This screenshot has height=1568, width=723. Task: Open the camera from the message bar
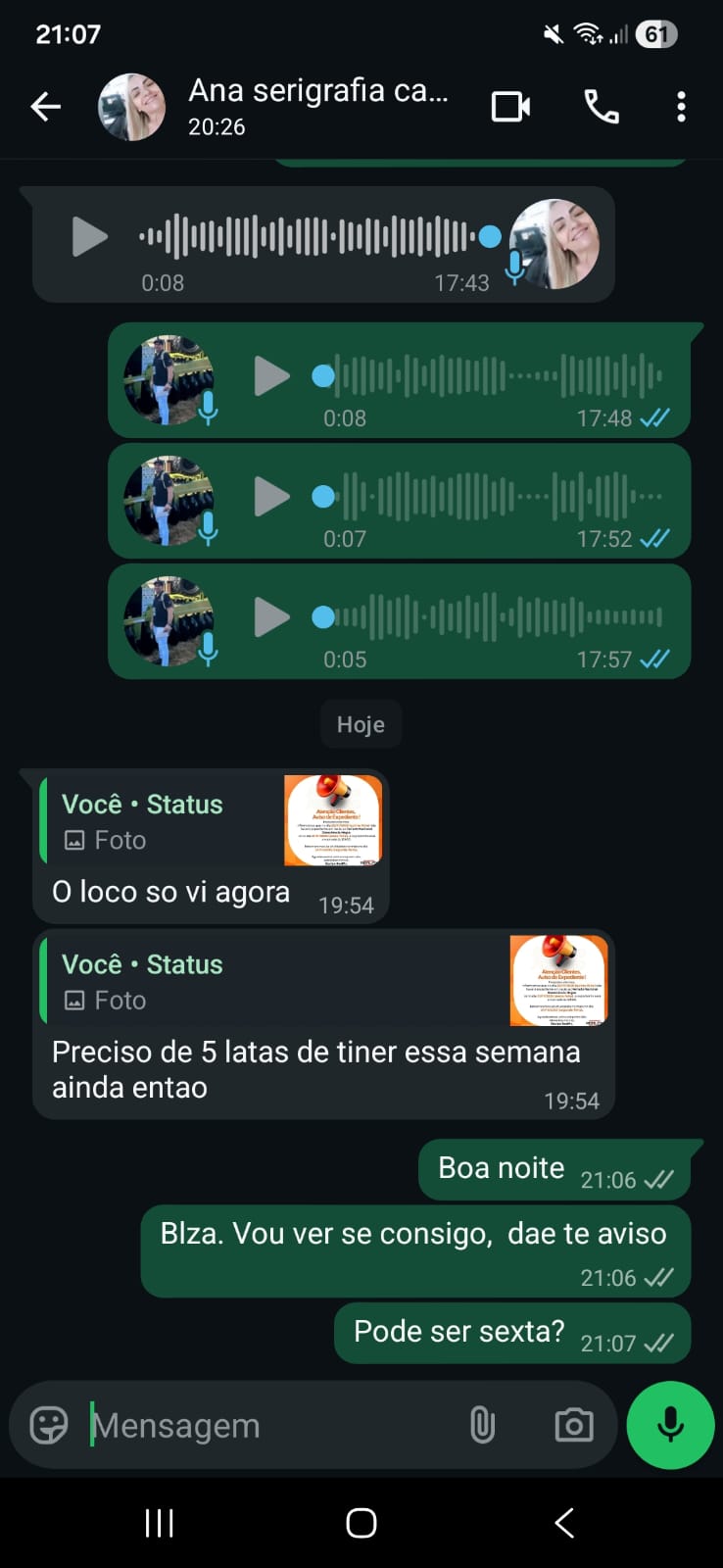click(573, 1425)
